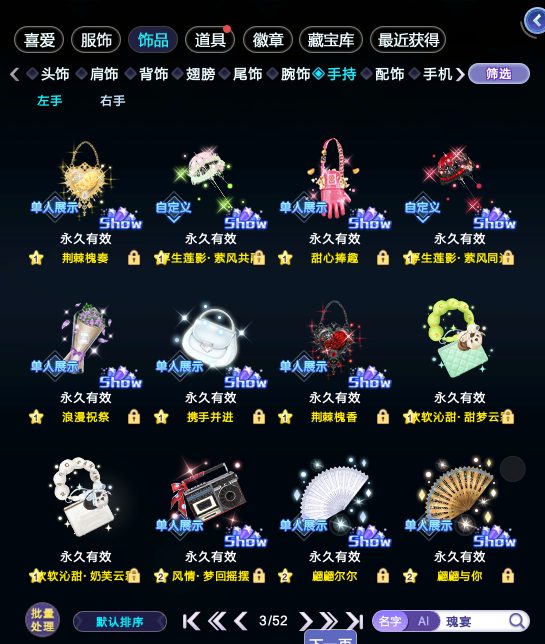545x644 pixels.
Task: Switch to the 服饰 tab
Action: coord(96,40)
